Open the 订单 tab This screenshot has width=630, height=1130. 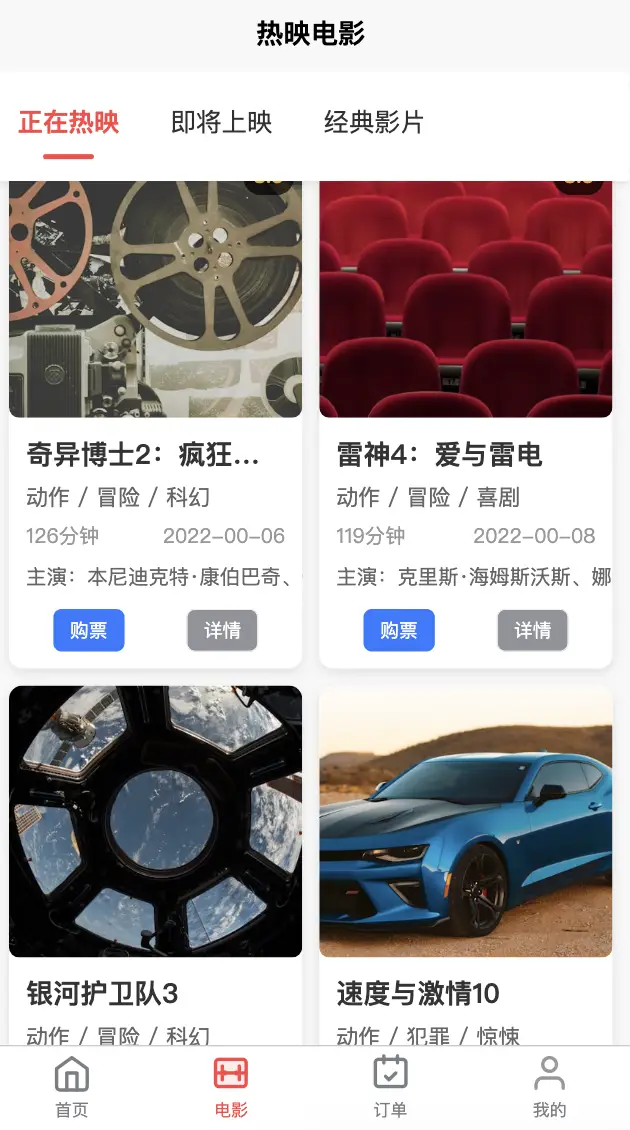(390, 1087)
